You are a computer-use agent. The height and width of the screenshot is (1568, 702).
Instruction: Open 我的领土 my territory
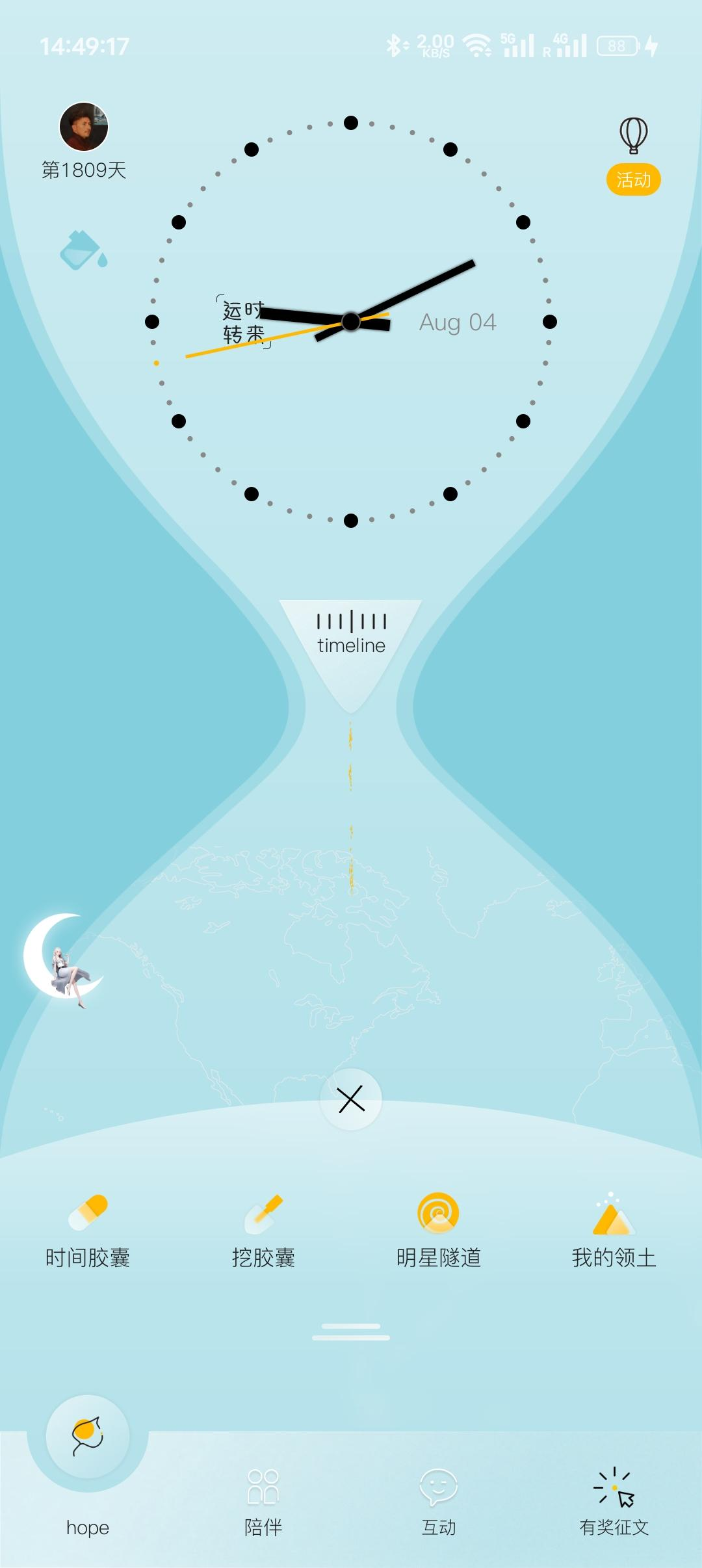[614, 1231]
